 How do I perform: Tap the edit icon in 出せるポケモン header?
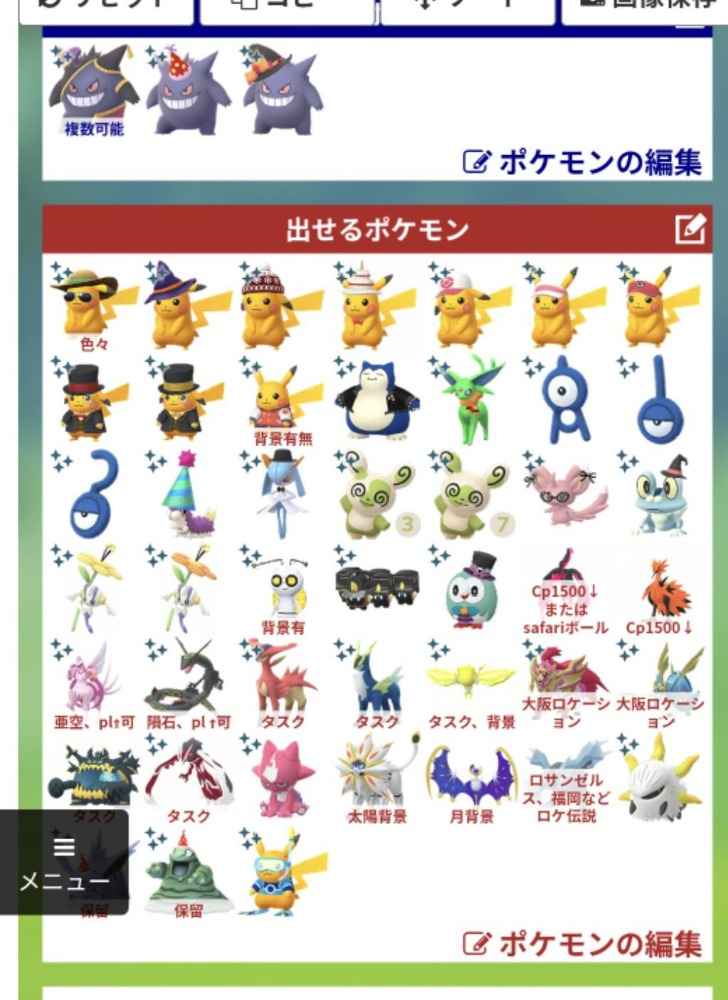pyautogui.click(x=689, y=229)
